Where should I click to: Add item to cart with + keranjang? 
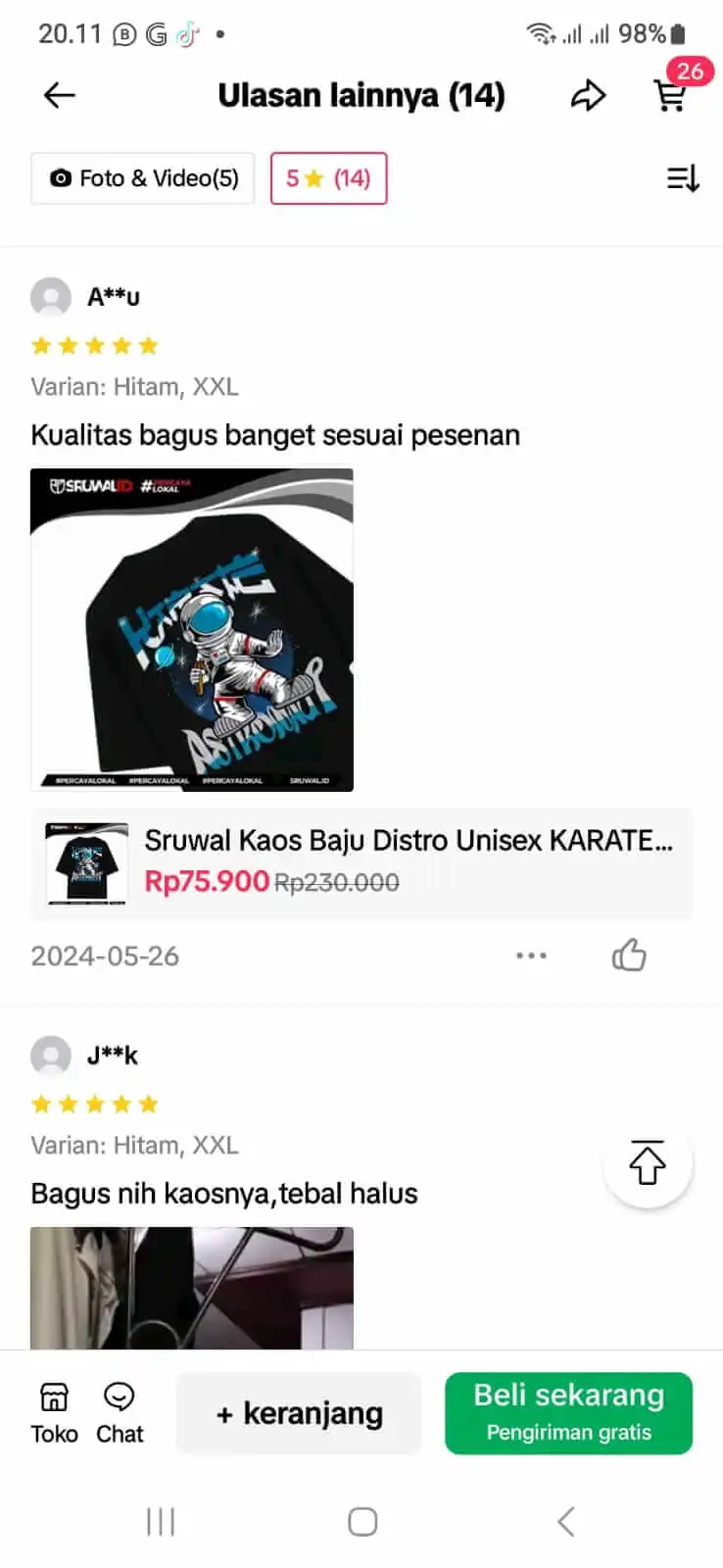pyautogui.click(x=299, y=1412)
